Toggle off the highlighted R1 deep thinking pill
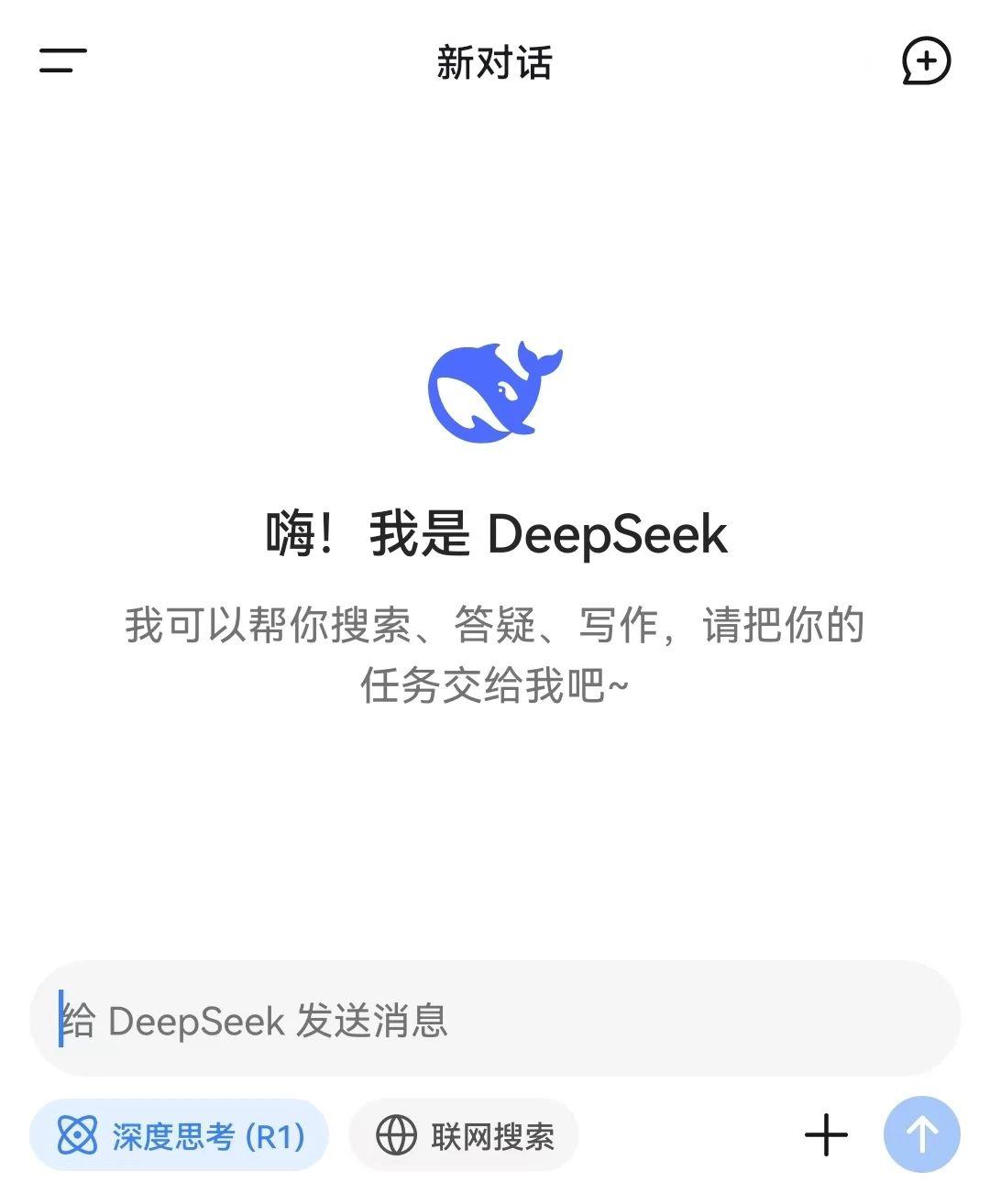Viewport: 990px width, 1204px height. pos(180,1133)
